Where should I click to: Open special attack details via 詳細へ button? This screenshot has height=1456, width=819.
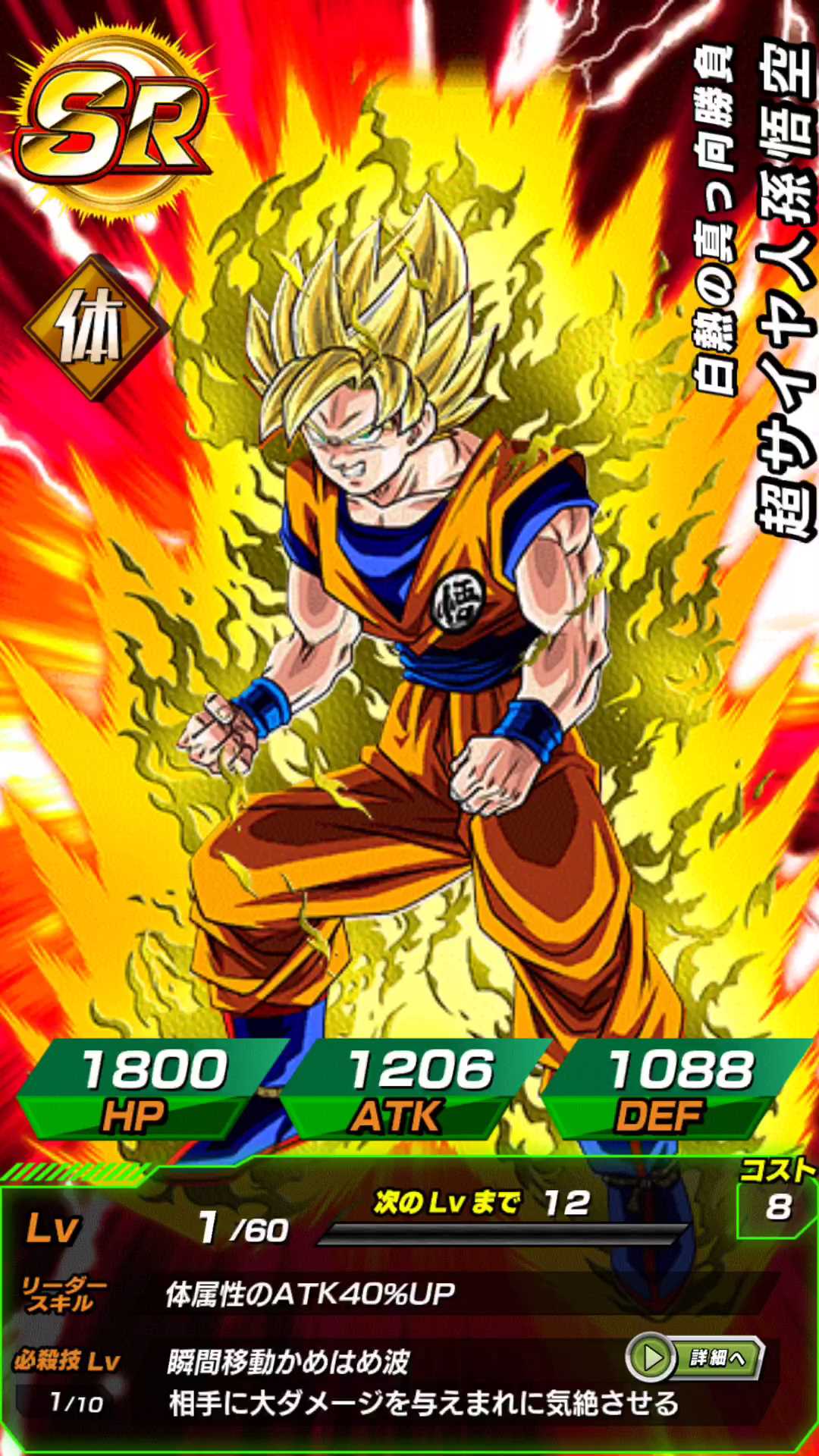[694, 1357]
